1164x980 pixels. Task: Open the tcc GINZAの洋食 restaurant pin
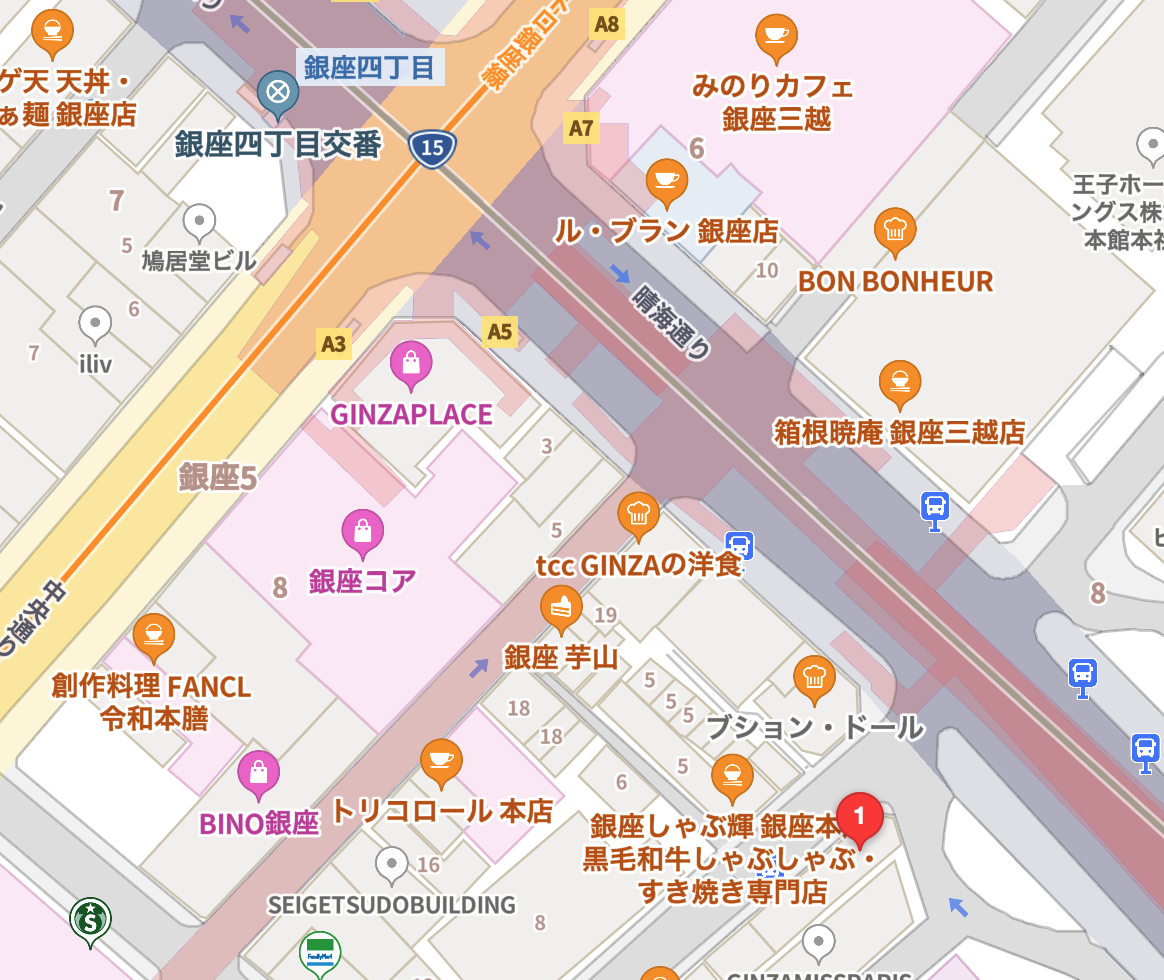pos(638,515)
